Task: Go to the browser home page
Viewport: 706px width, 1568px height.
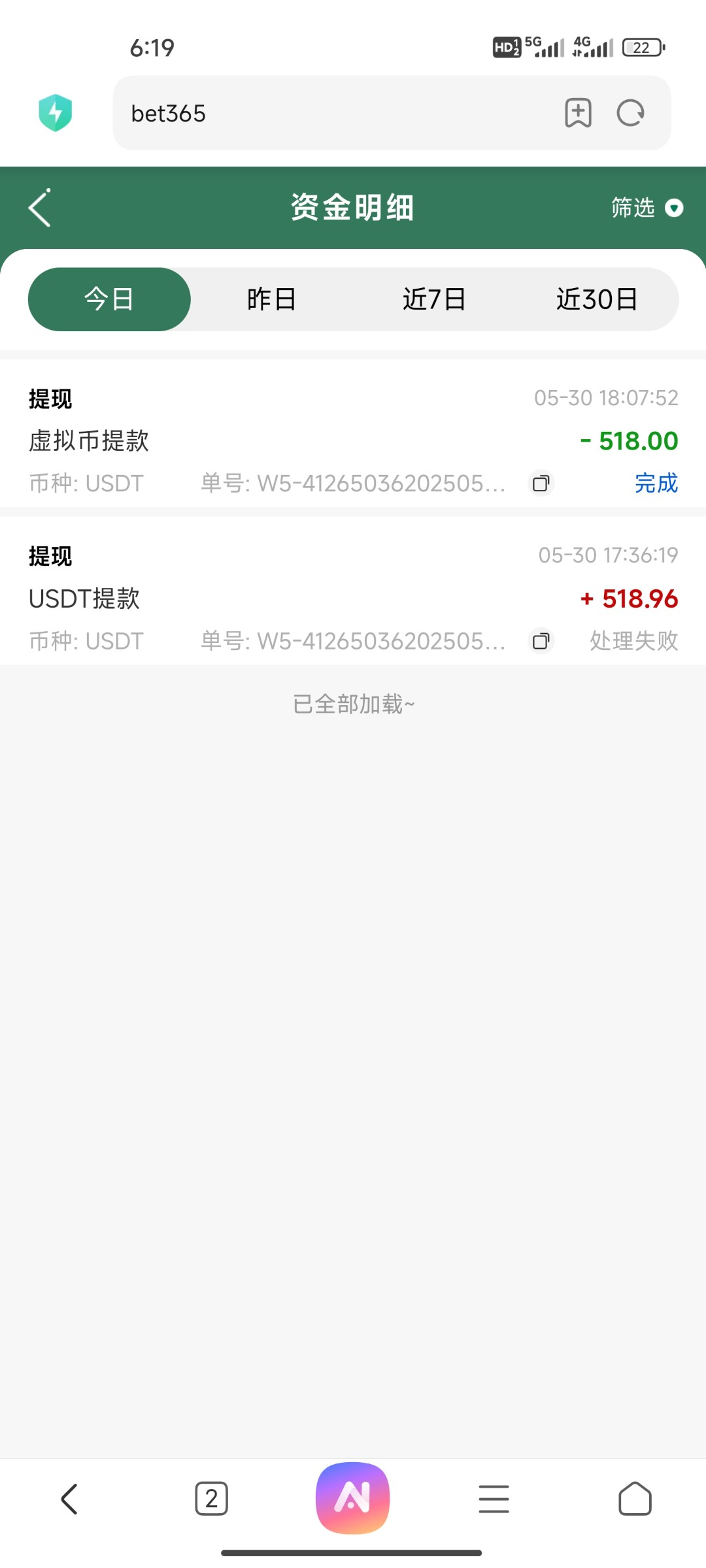Action: point(635,1499)
